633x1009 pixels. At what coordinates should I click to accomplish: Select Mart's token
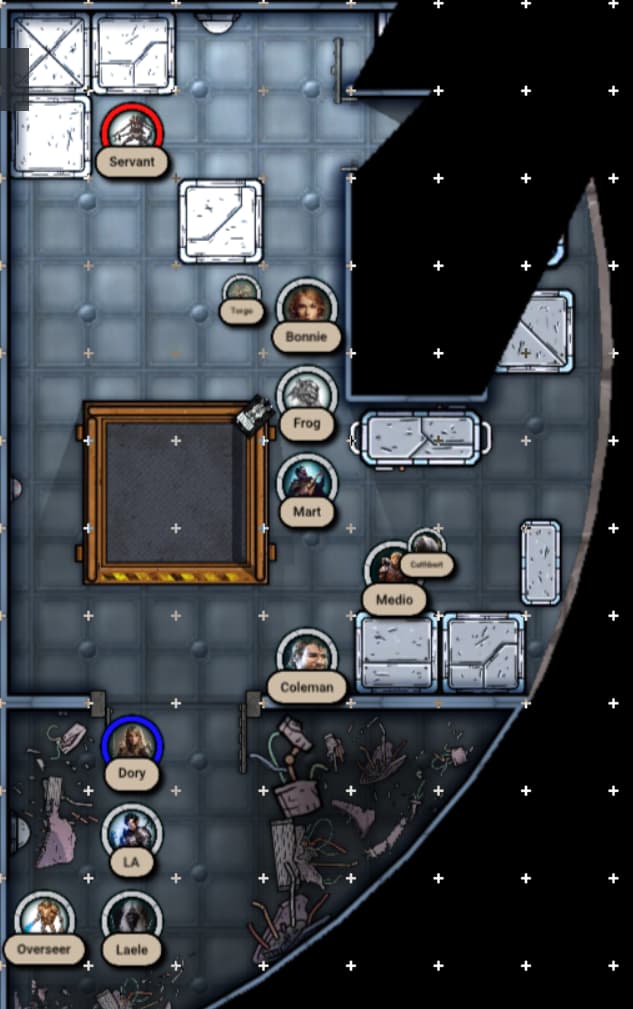(x=306, y=482)
